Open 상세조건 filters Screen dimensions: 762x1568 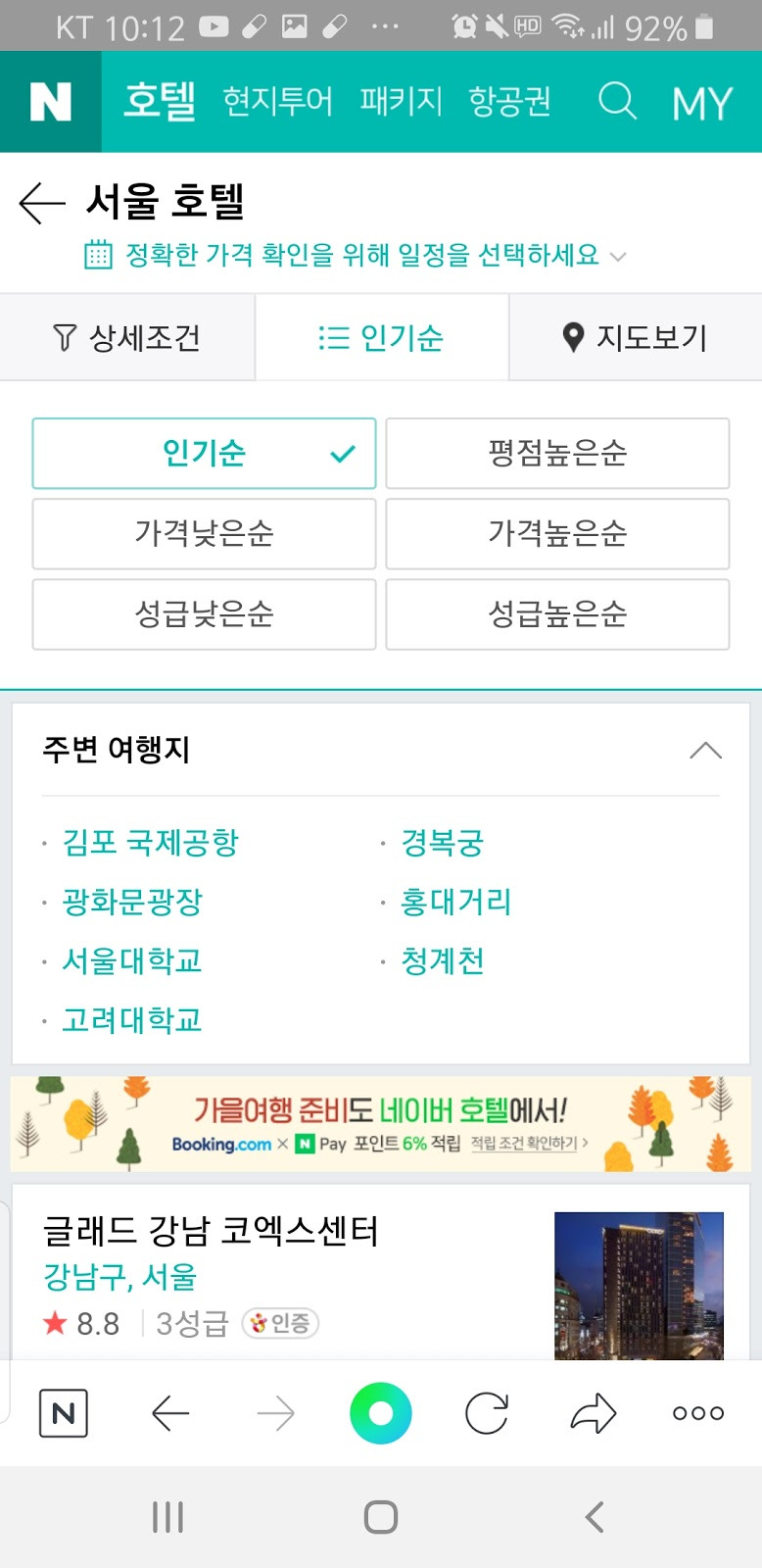[x=127, y=337]
